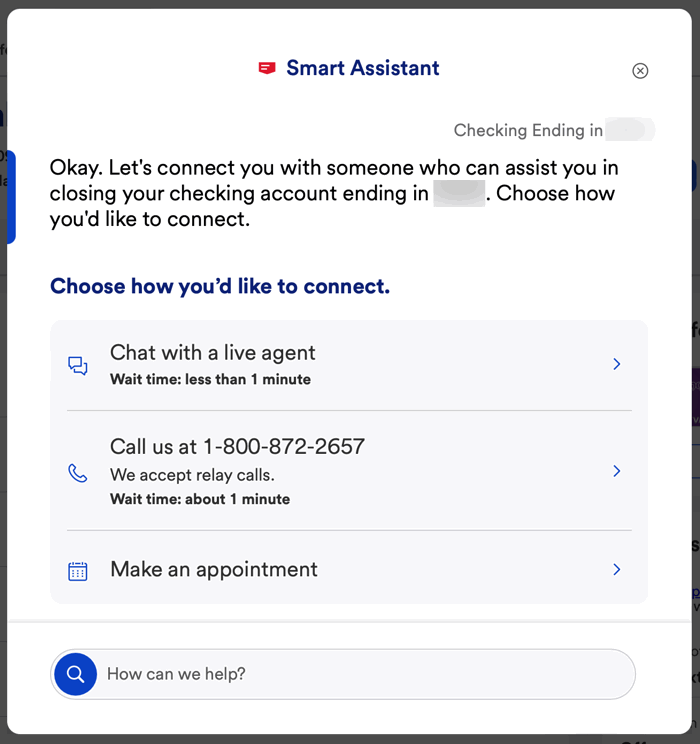Choose Chat with a live agent

tap(348, 364)
